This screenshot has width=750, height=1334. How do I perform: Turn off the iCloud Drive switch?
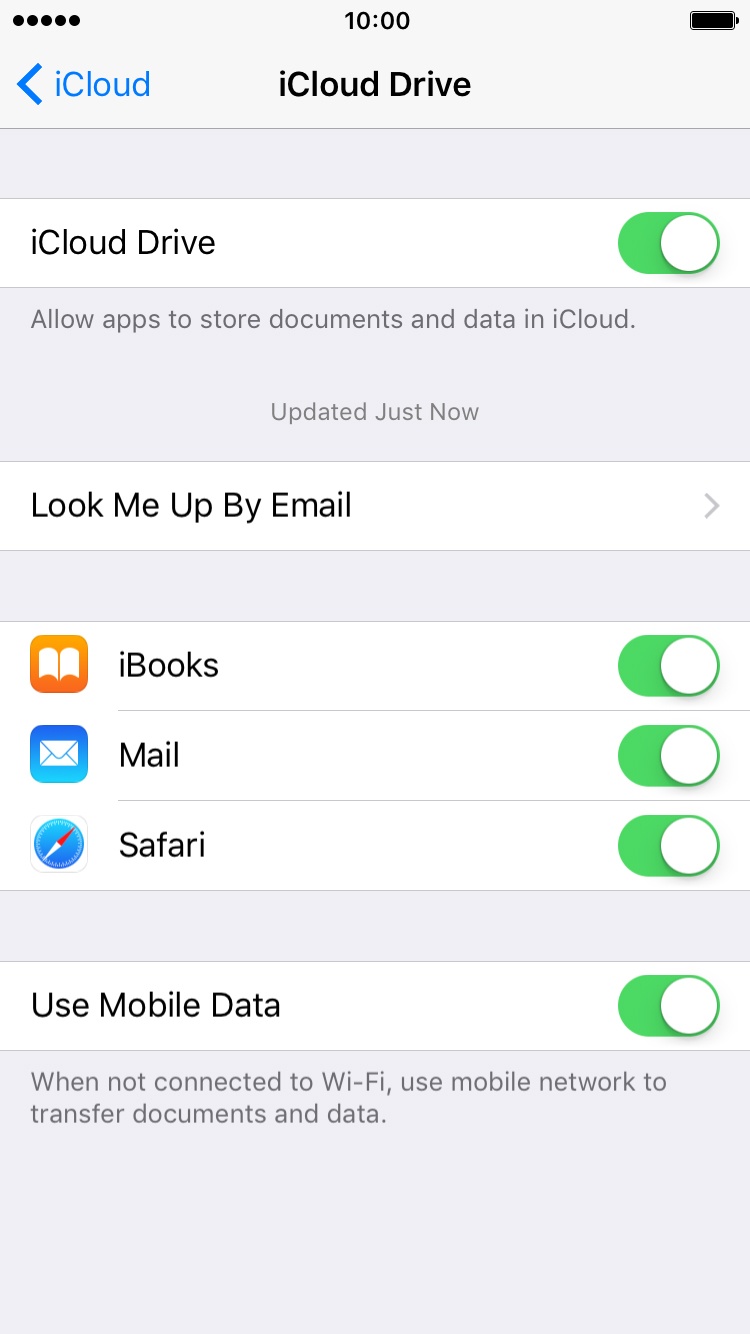pyautogui.click(x=669, y=243)
